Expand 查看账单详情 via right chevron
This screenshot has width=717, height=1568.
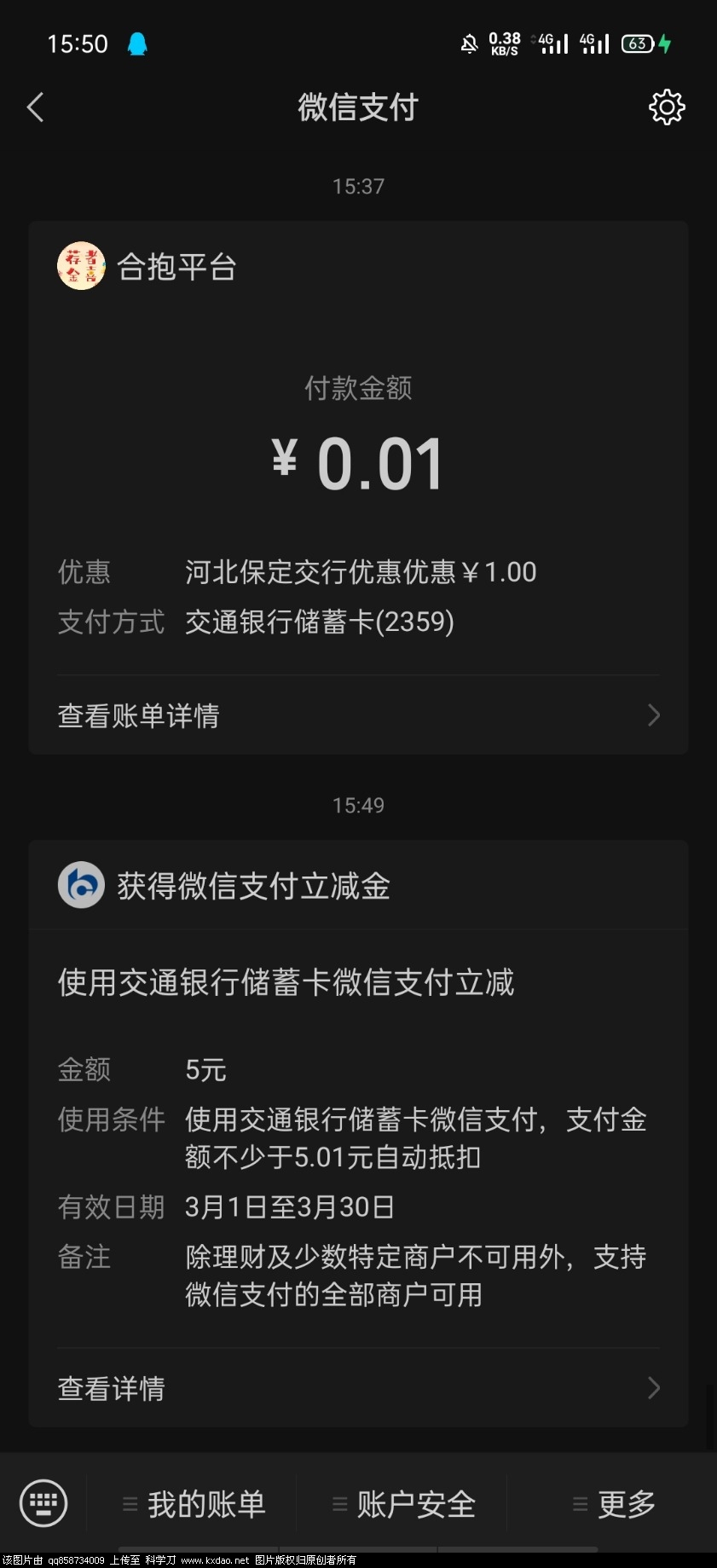coord(653,715)
